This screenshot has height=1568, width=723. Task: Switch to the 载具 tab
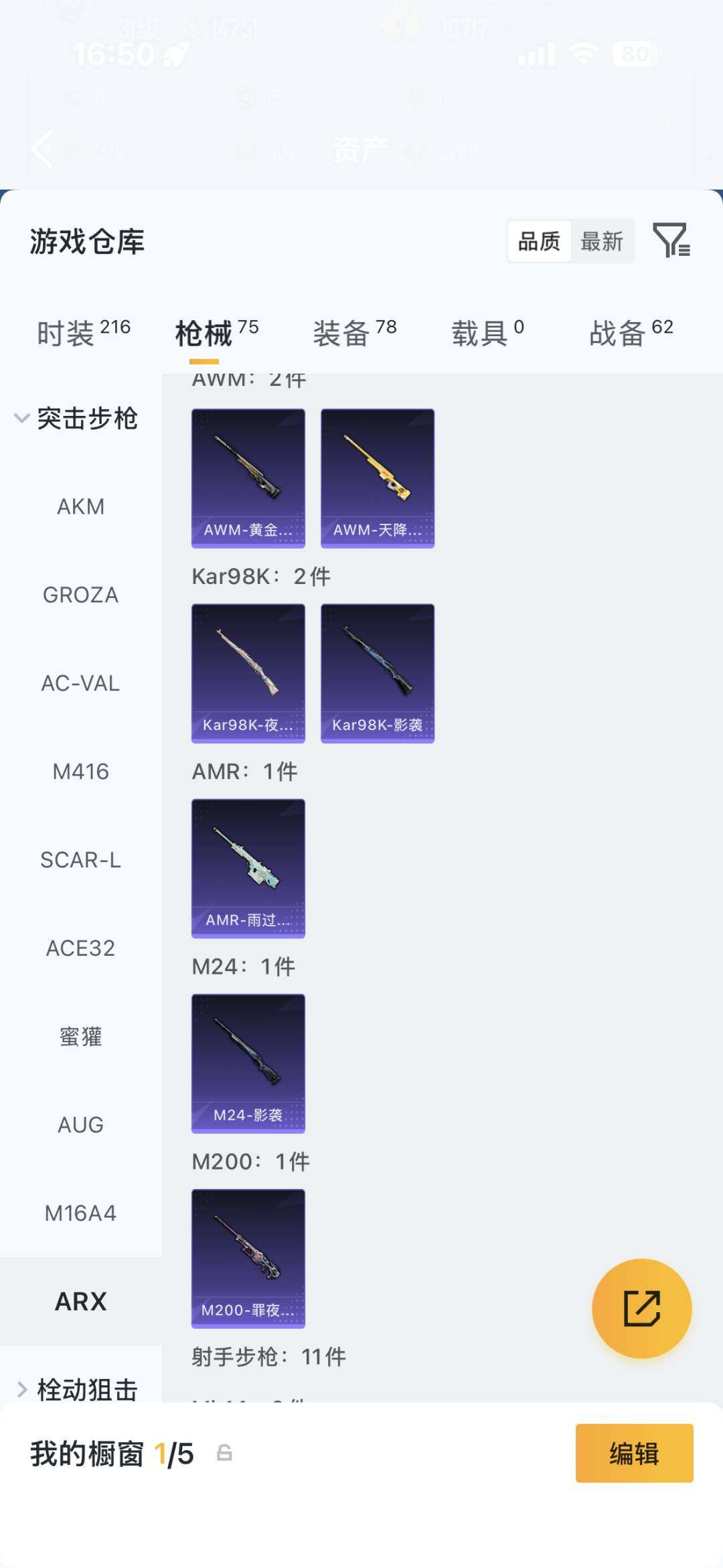pyautogui.click(x=487, y=333)
